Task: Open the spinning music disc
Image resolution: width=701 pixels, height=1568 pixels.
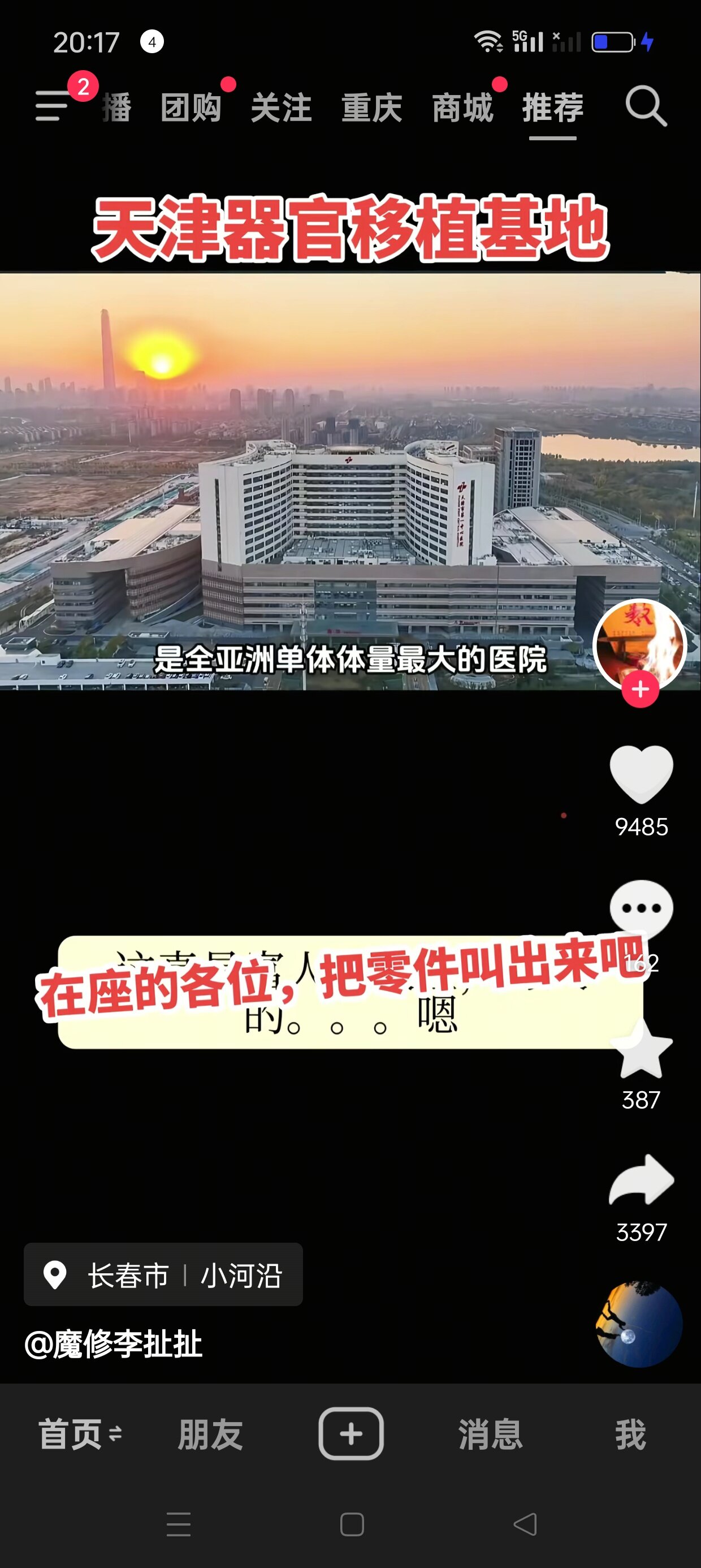Action: (639, 1325)
